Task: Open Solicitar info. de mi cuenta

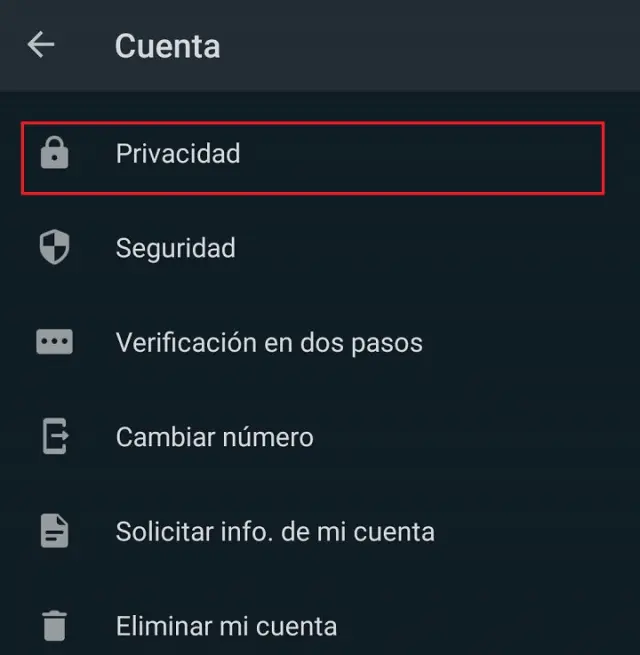Action: coord(274,531)
